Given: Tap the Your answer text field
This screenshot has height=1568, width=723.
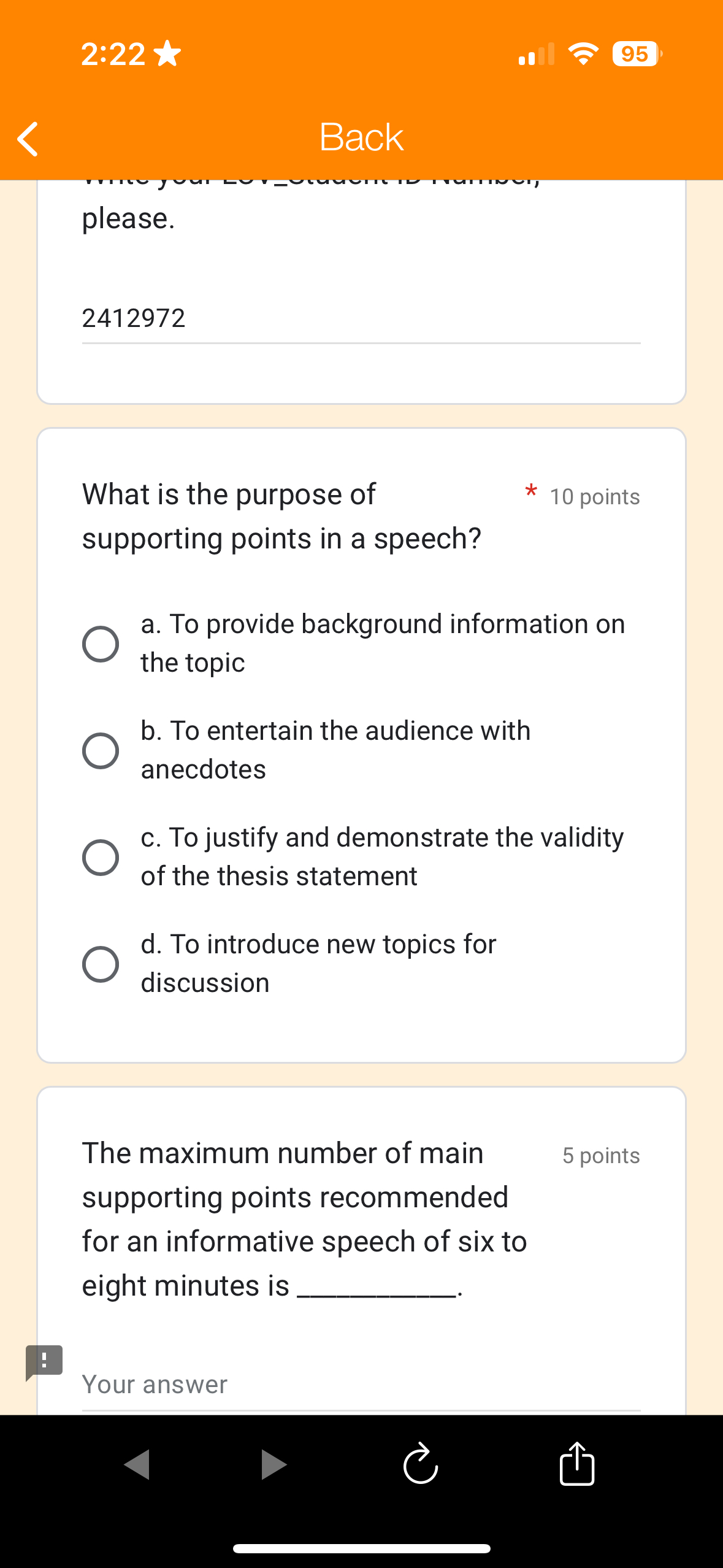Looking at the screenshot, I should (x=245, y=1384).
